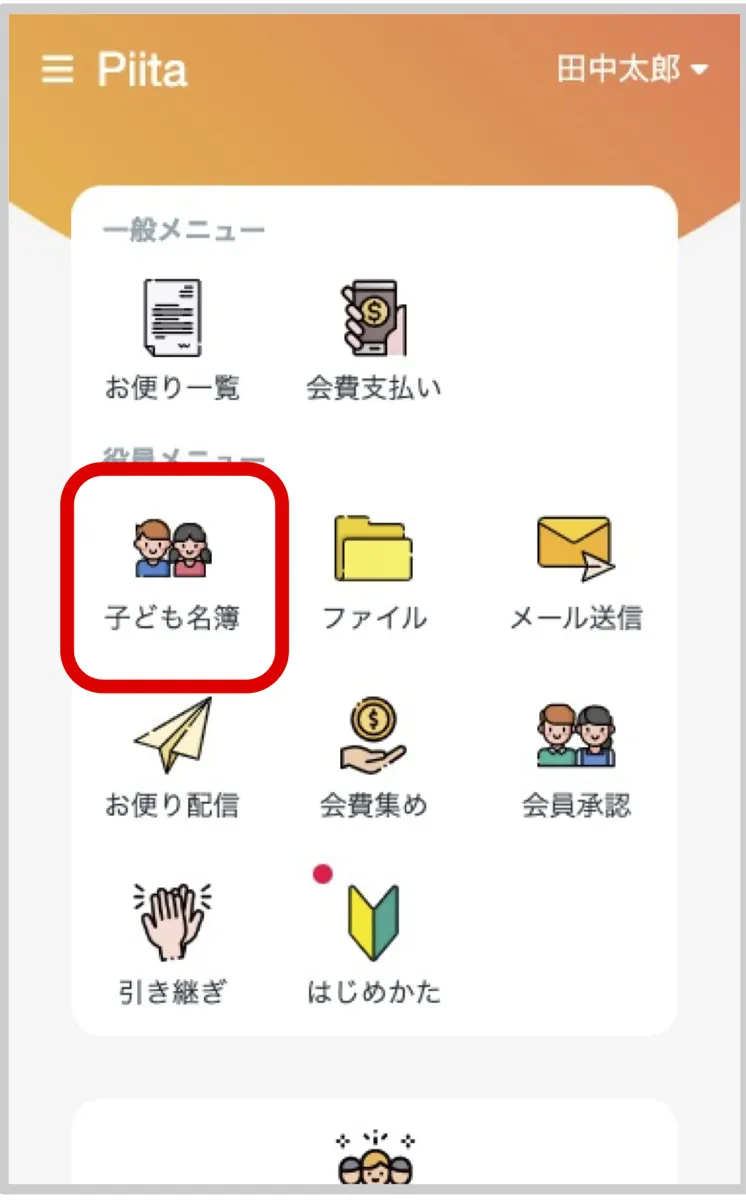Expand the 田中太郎 account dropdown
746x1200 pixels.
[631, 70]
